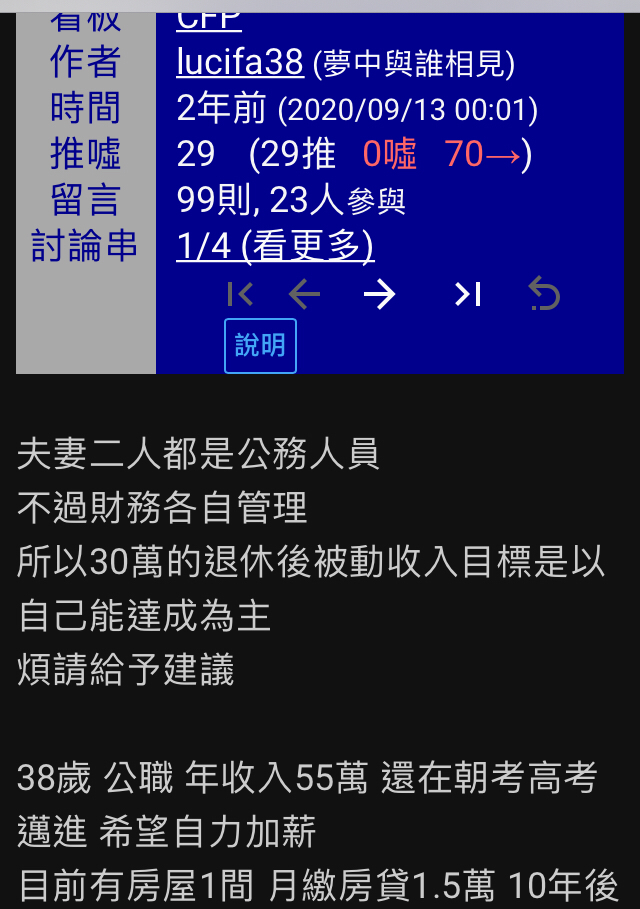Tap the undo return arrow icon
Screen dimensions: 640x909
pyautogui.click(x=544, y=294)
